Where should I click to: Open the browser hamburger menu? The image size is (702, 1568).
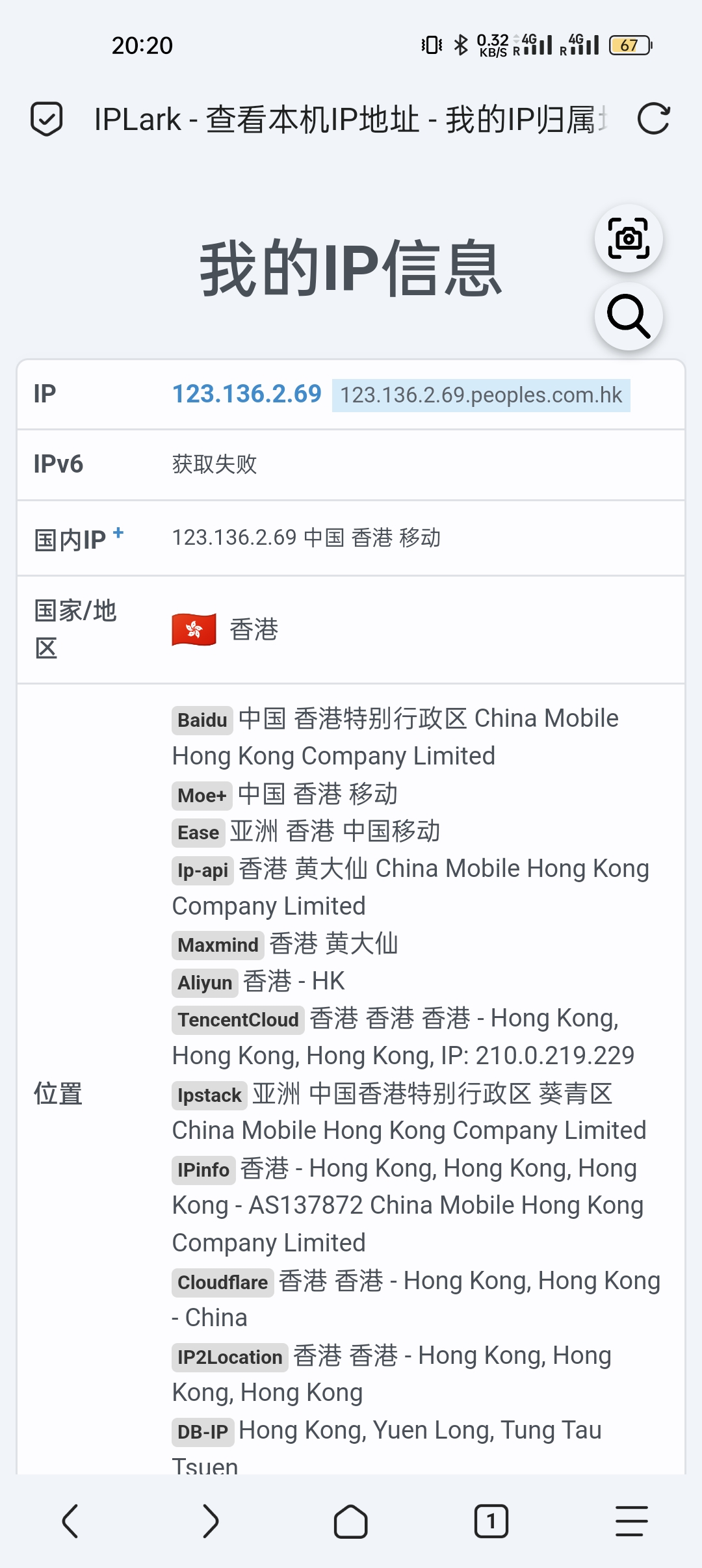pyautogui.click(x=631, y=1521)
